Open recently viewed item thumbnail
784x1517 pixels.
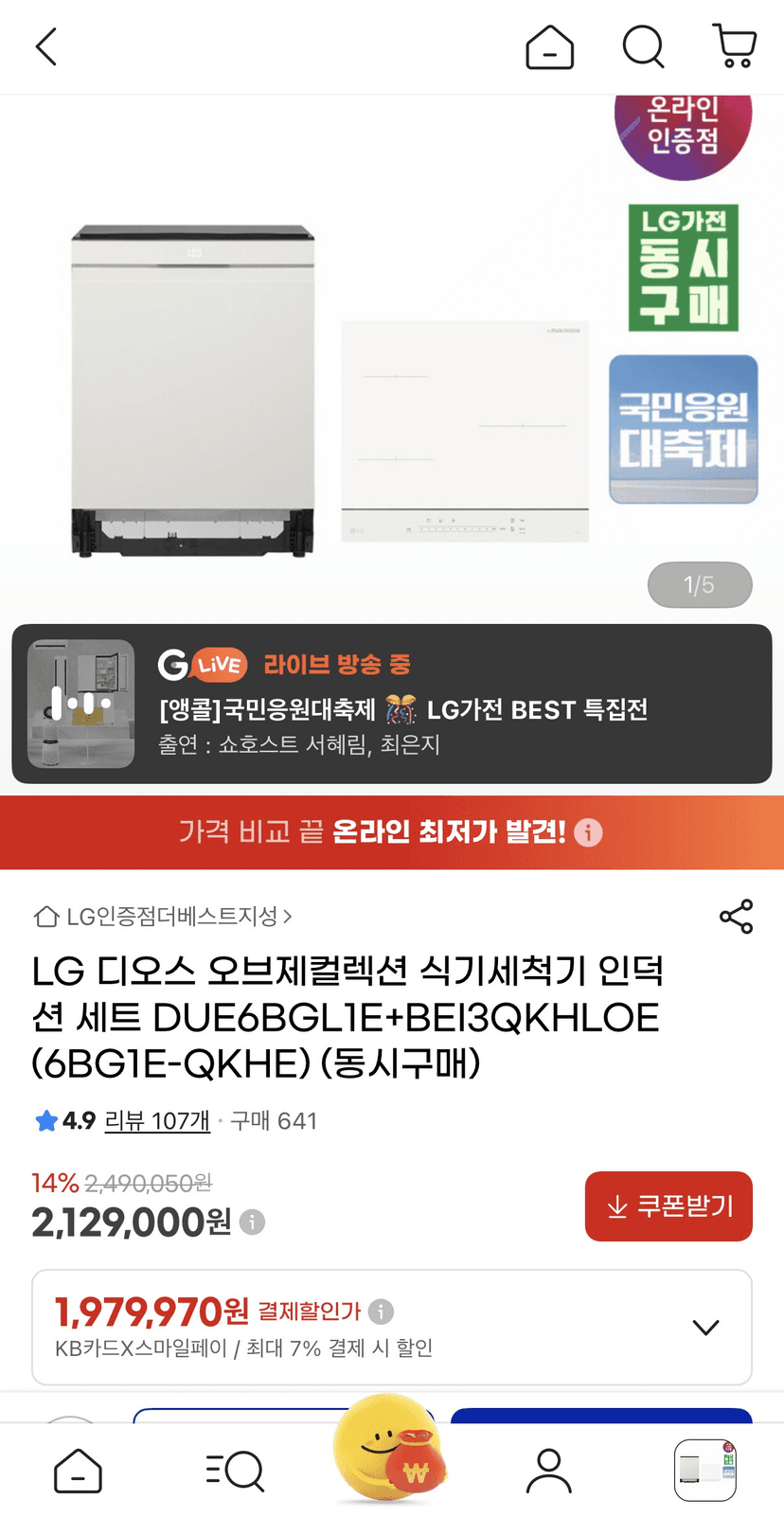[x=705, y=1471]
